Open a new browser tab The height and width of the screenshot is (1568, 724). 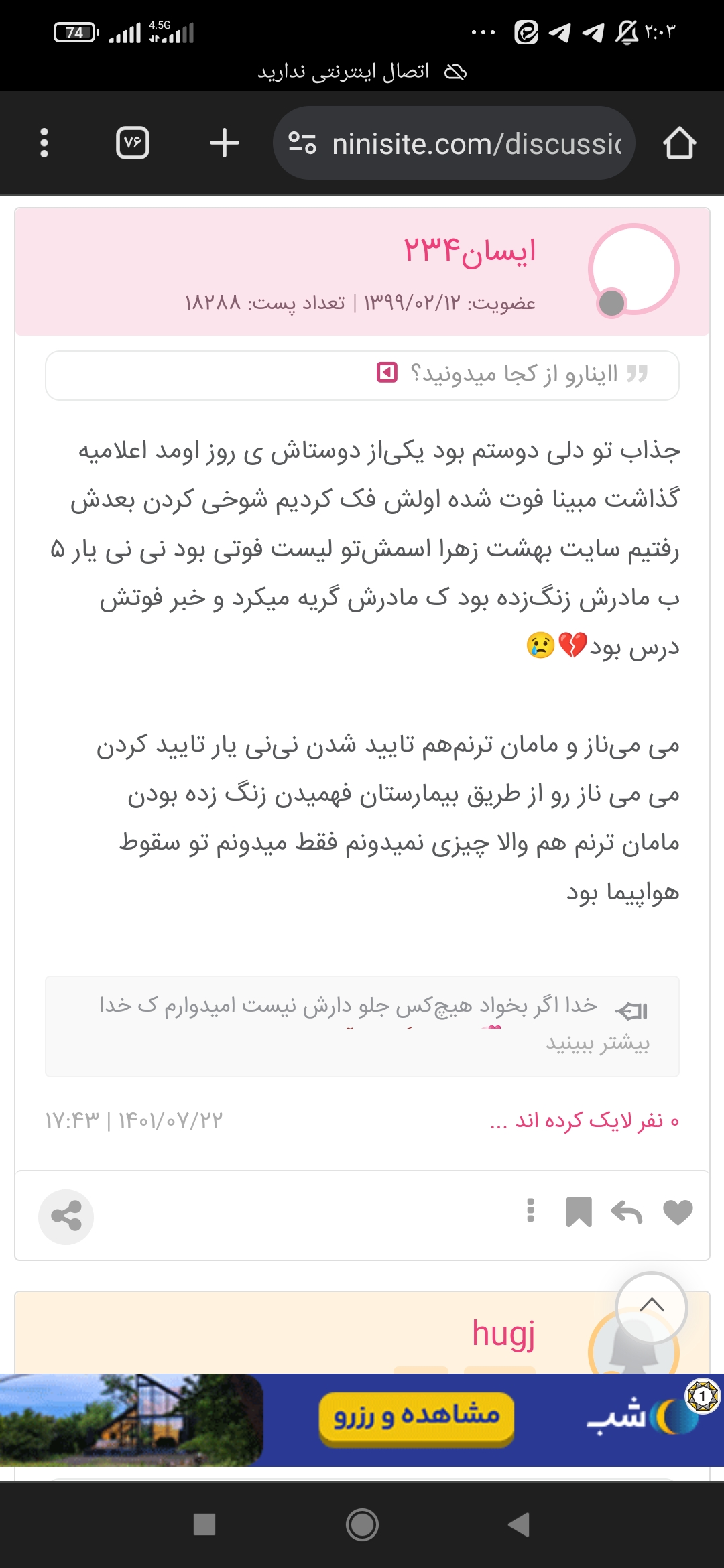[224, 143]
